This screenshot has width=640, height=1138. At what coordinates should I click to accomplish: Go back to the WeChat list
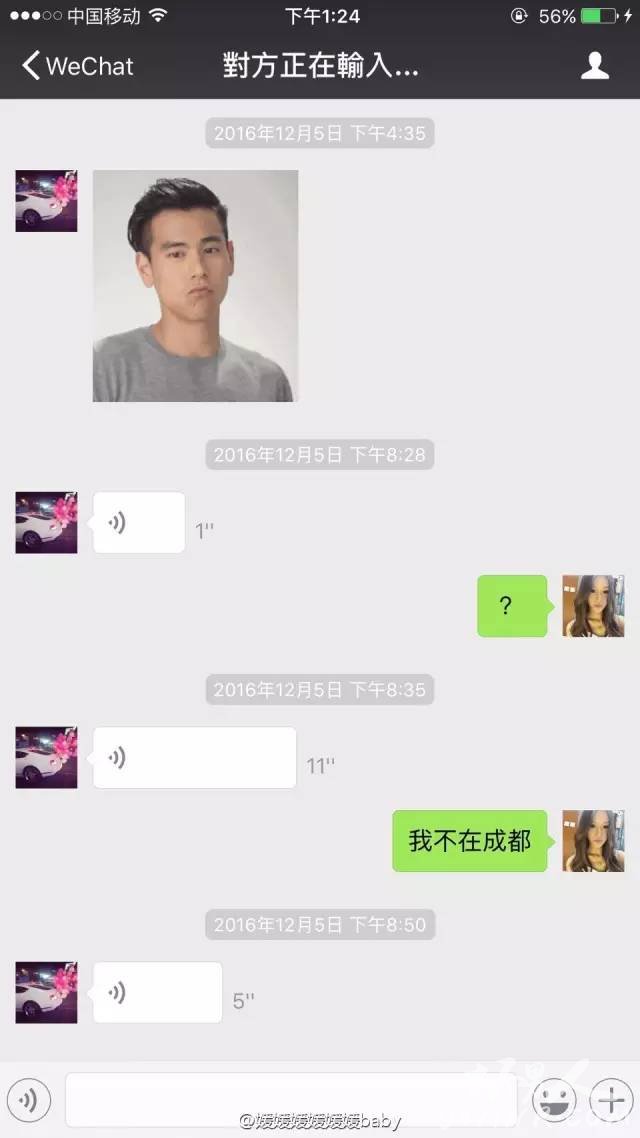(x=78, y=66)
